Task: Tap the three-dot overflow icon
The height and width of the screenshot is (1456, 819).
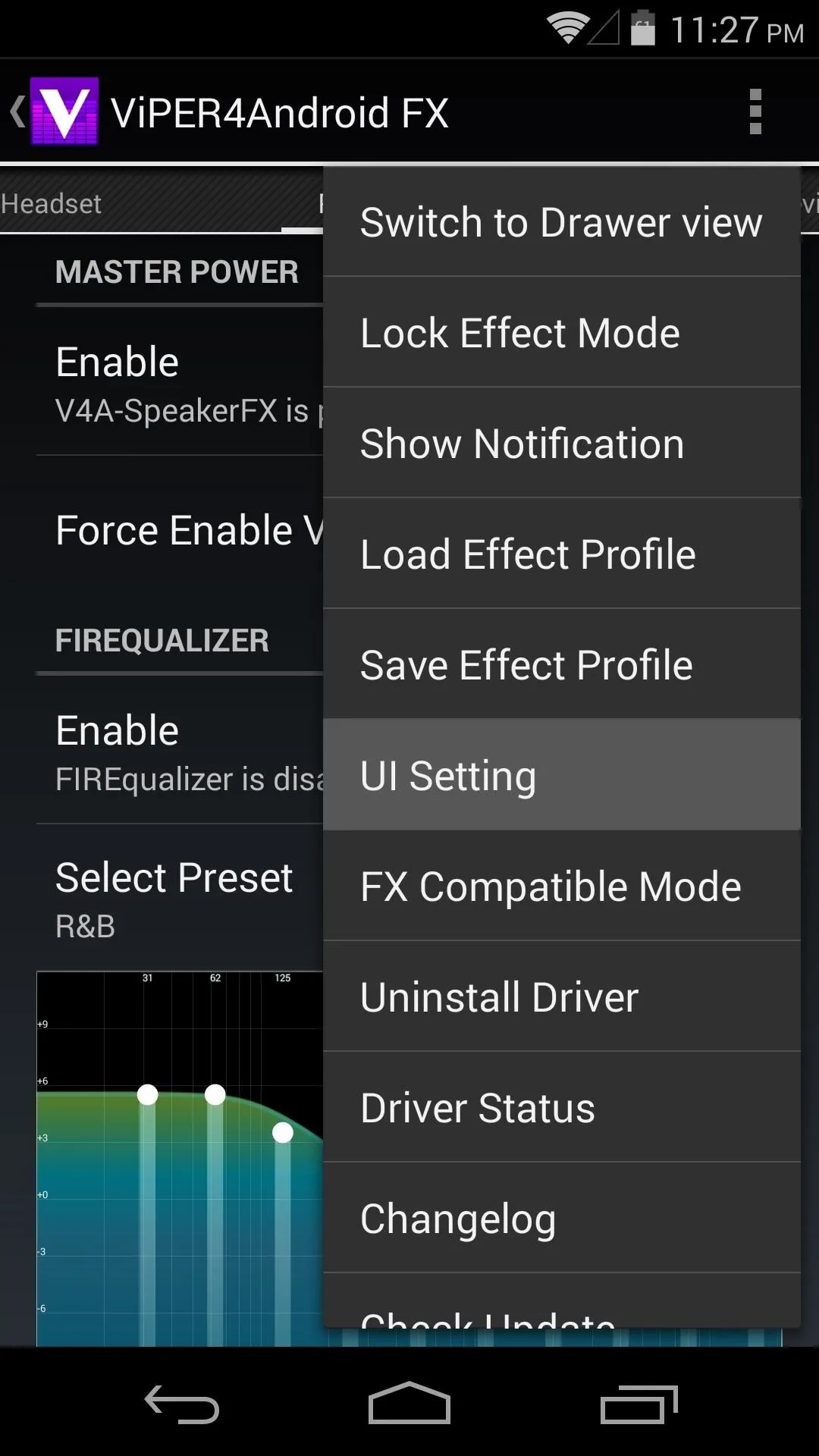Action: pyautogui.click(x=755, y=112)
